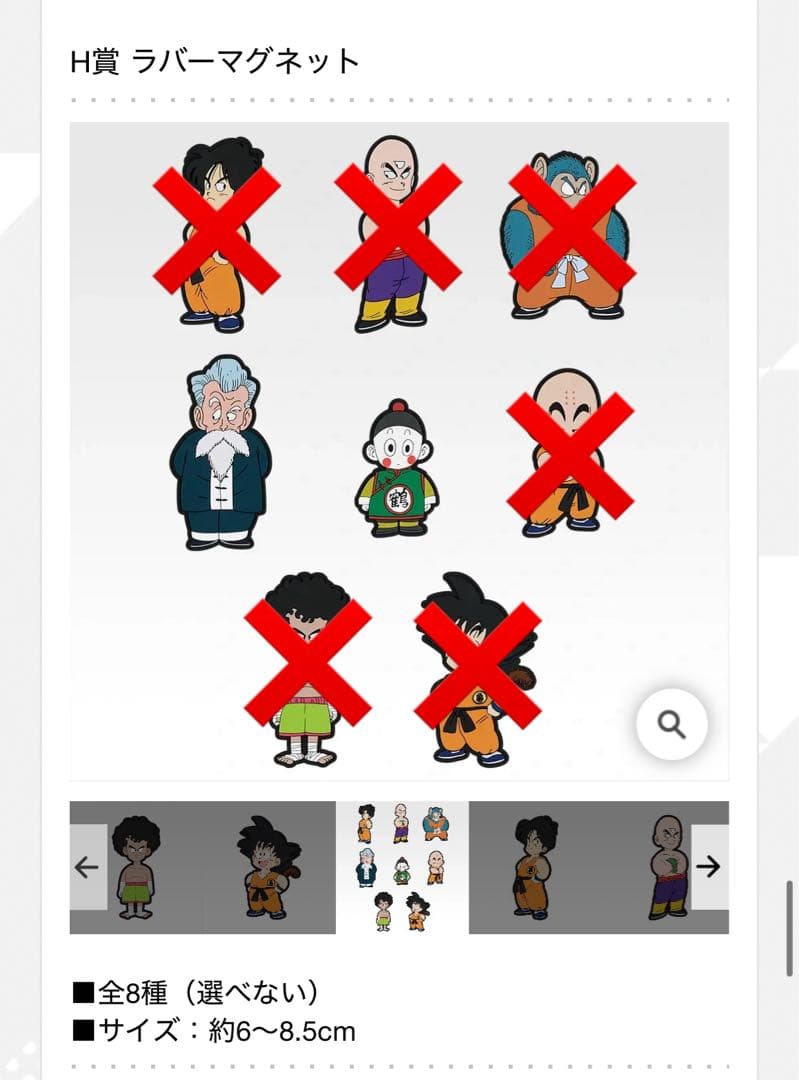The height and width of the screenshot is (1080, 799).
Task: Advance the thumbnail carousel with the right arrow
Action: pos(709,867)
